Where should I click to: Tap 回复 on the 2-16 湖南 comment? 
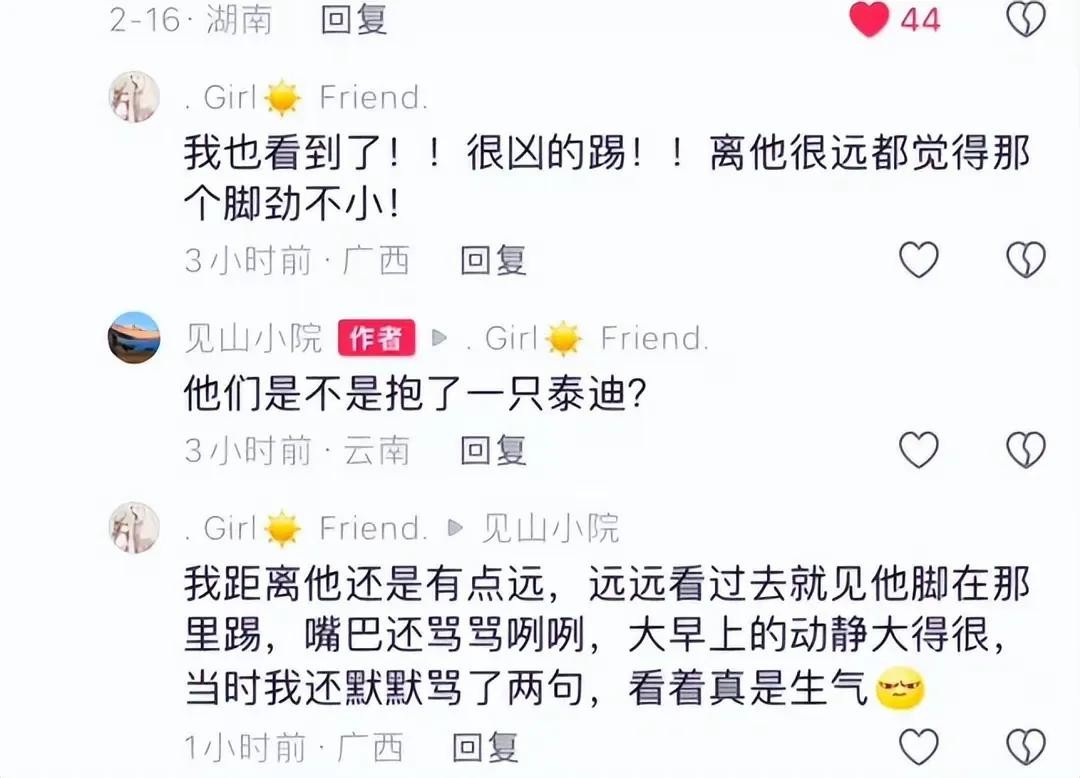click(x=354, y=20)
